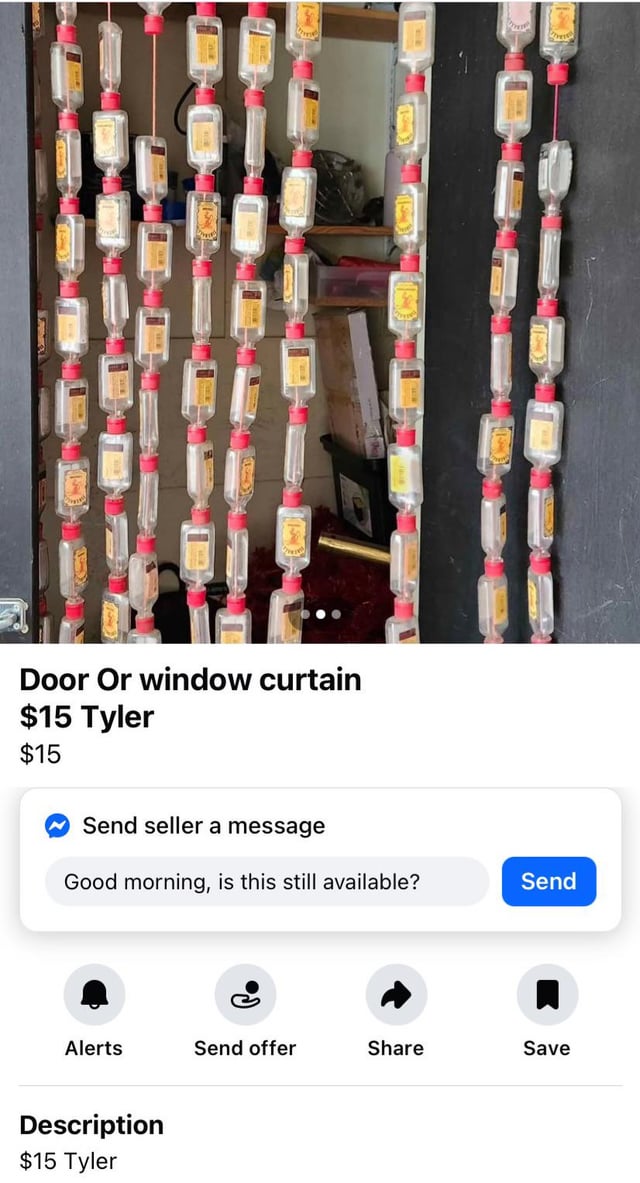Edit the 'Good morning' message field

pyautogui.click(x=266, y=881)
